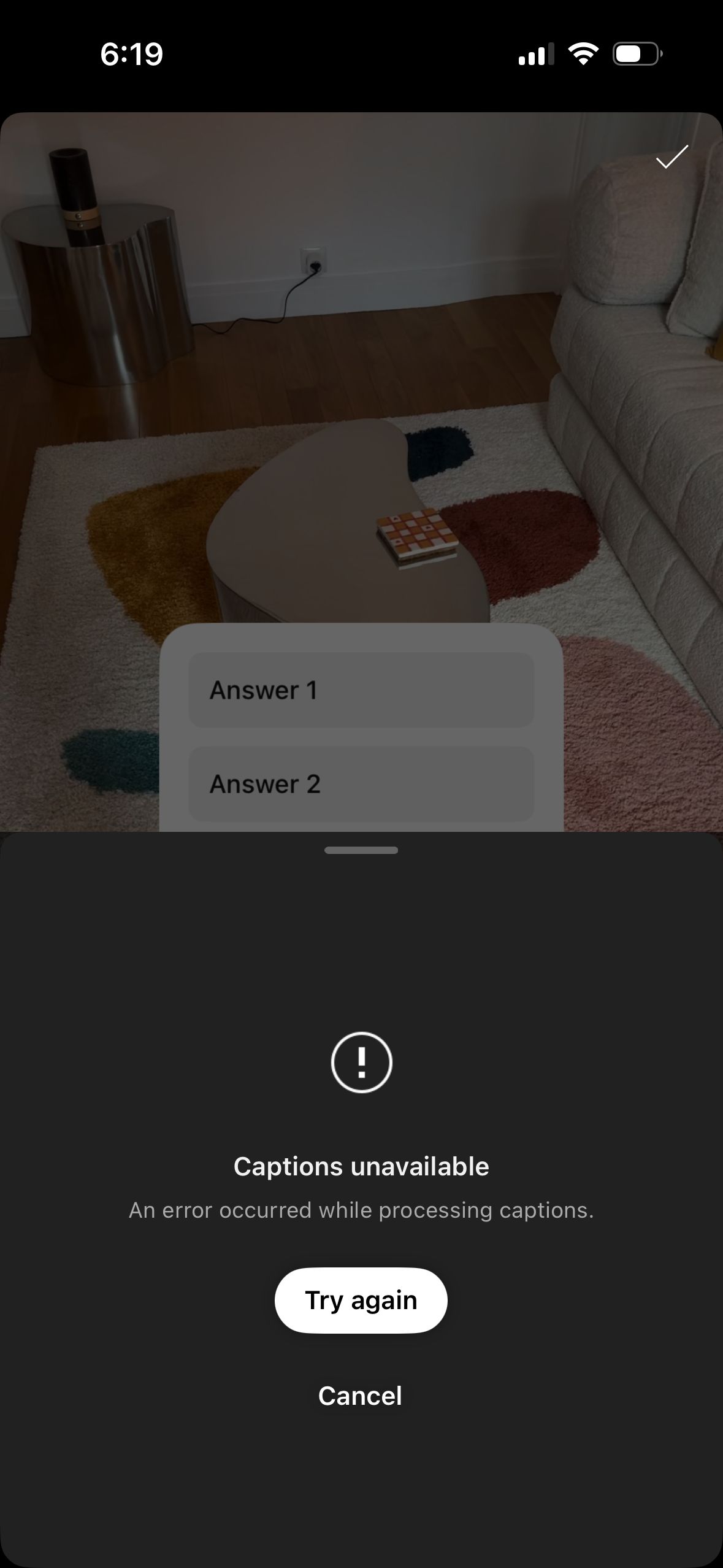The width and height of the screenshot is (723, 1568).
Task: Cancel the captions error sheet
Action: point(360,1396)
